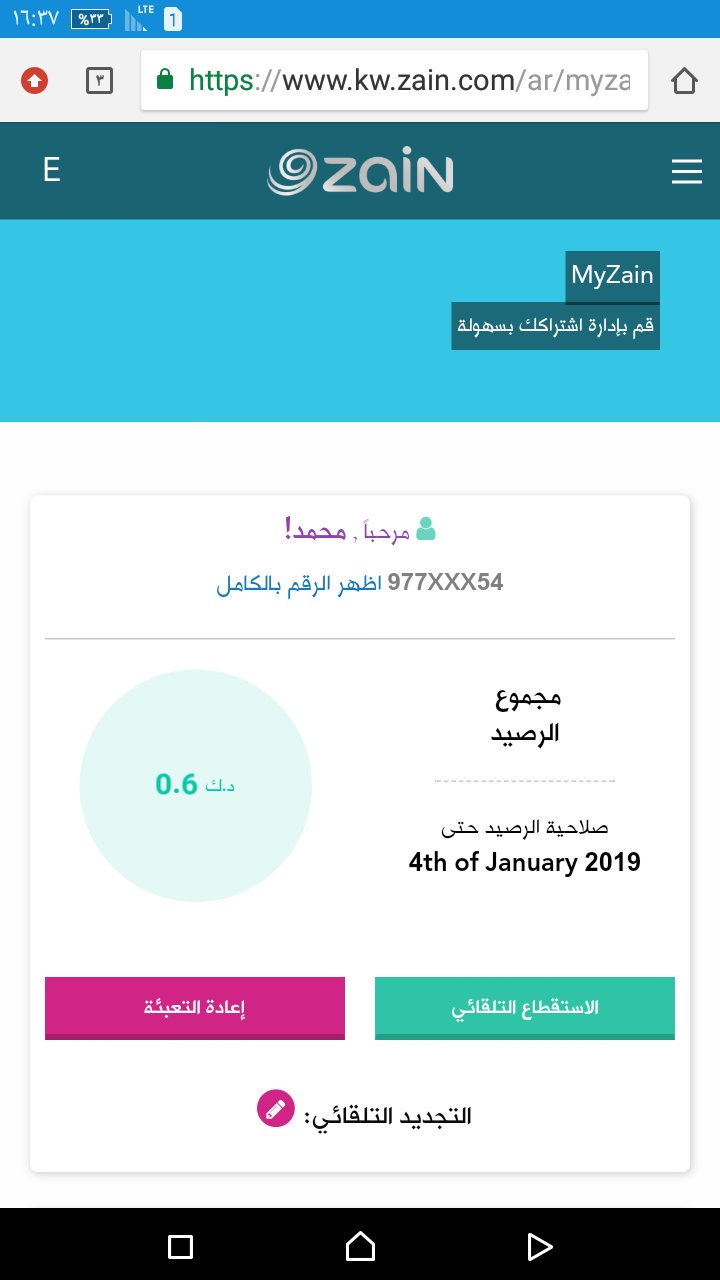Open the Zain hamburger menu
Image resolution: width=720 pixels, height=1280 pixels.
coord(686,173)
